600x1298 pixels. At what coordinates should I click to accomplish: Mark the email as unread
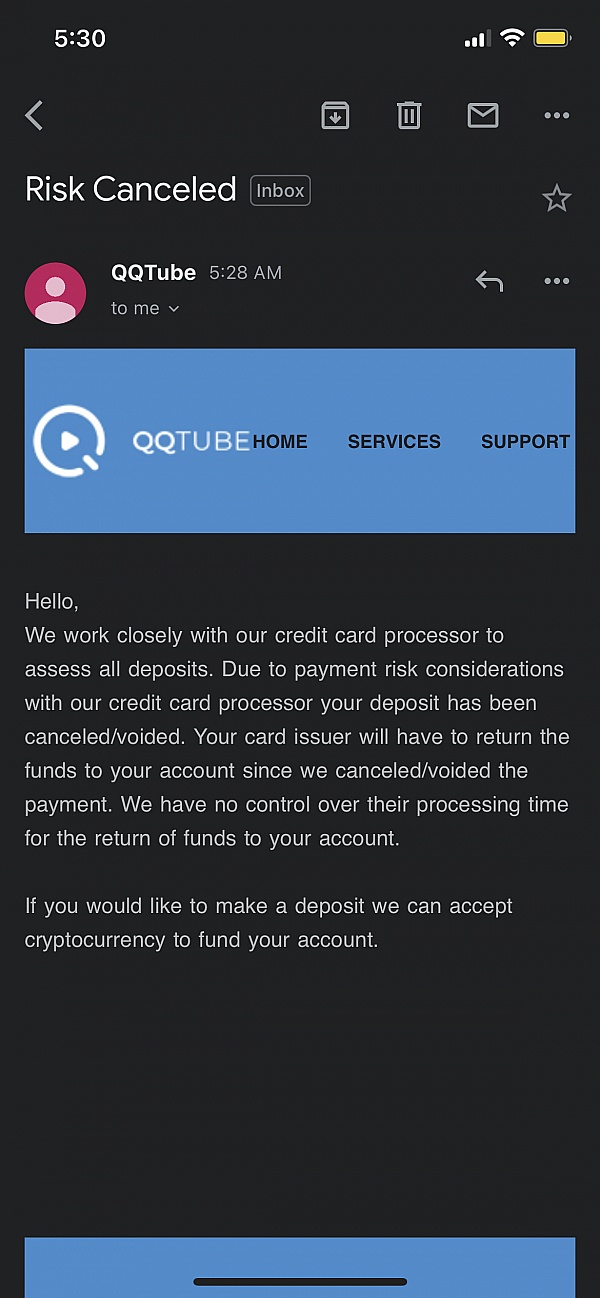tap(483, 116)
